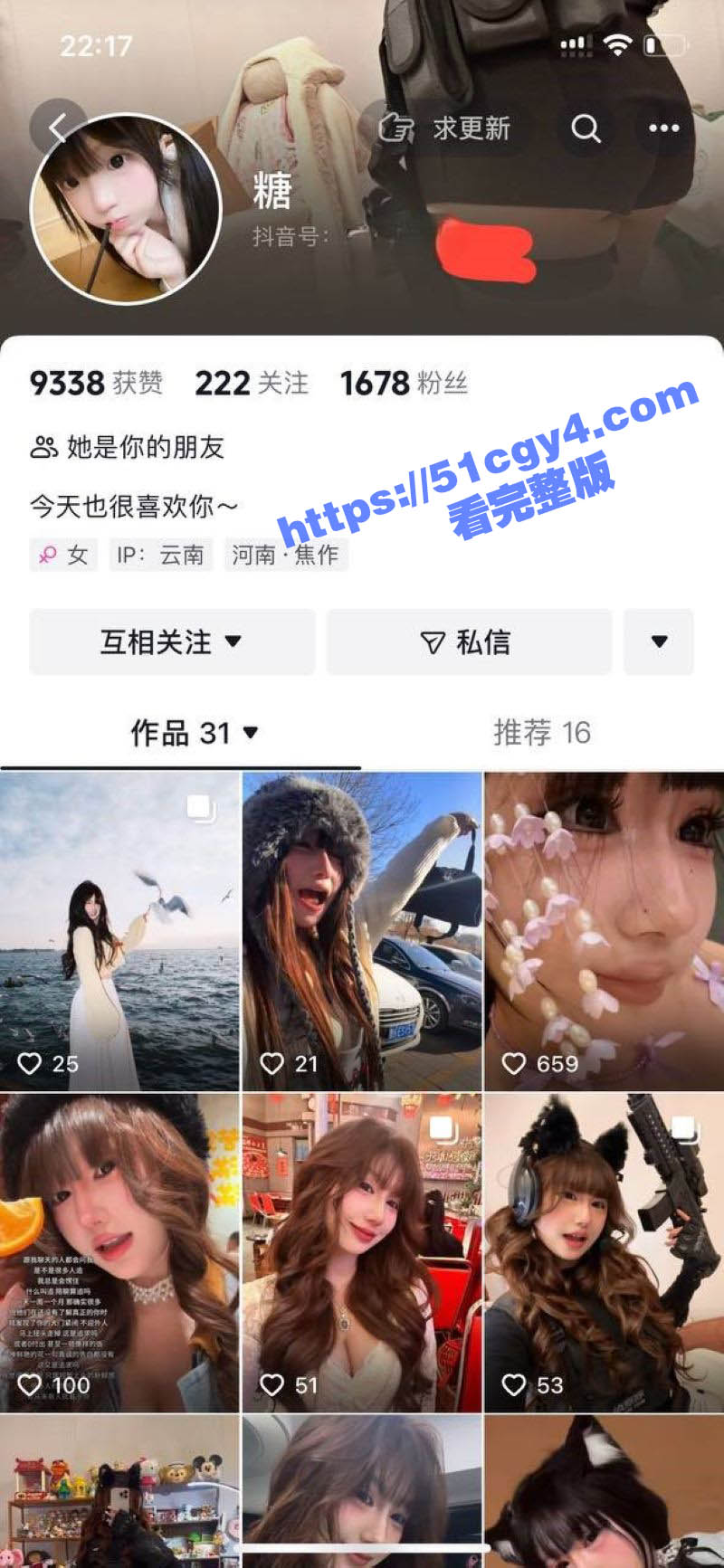Switch to the 作品 31 tab
The image size is (724, 1568).
pos(193,733)
